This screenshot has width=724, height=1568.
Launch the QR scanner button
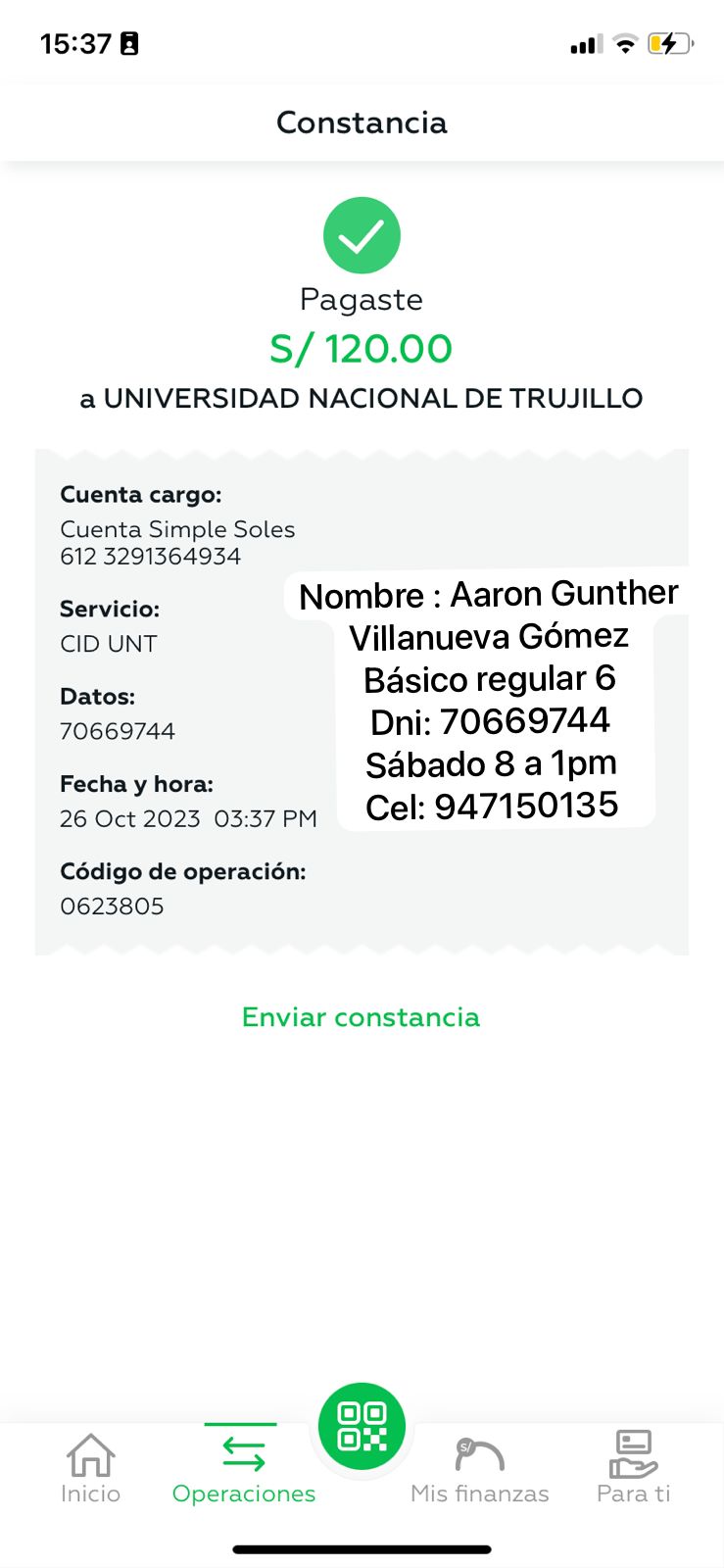[x=362, y=1426]
